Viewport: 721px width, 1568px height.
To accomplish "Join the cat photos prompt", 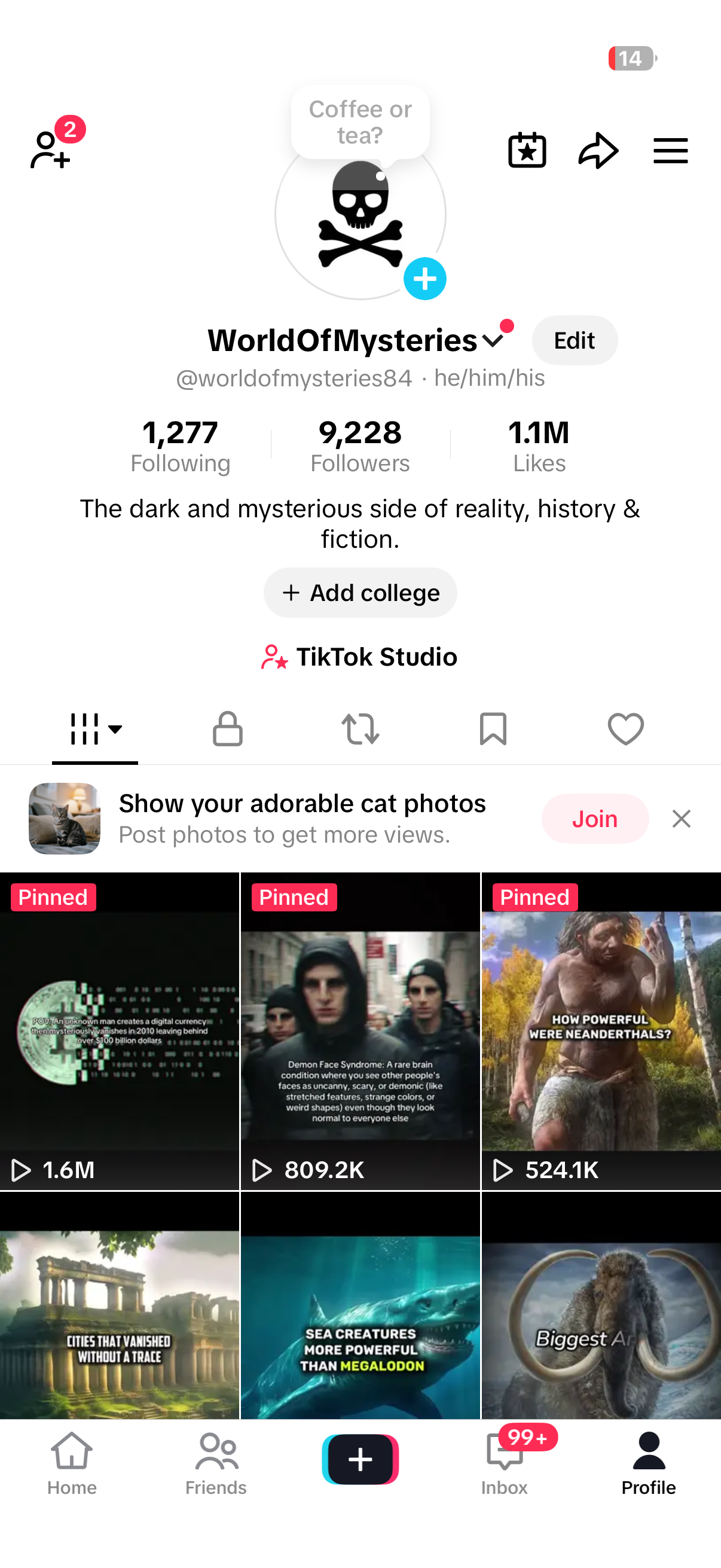I will coord(594,819).
